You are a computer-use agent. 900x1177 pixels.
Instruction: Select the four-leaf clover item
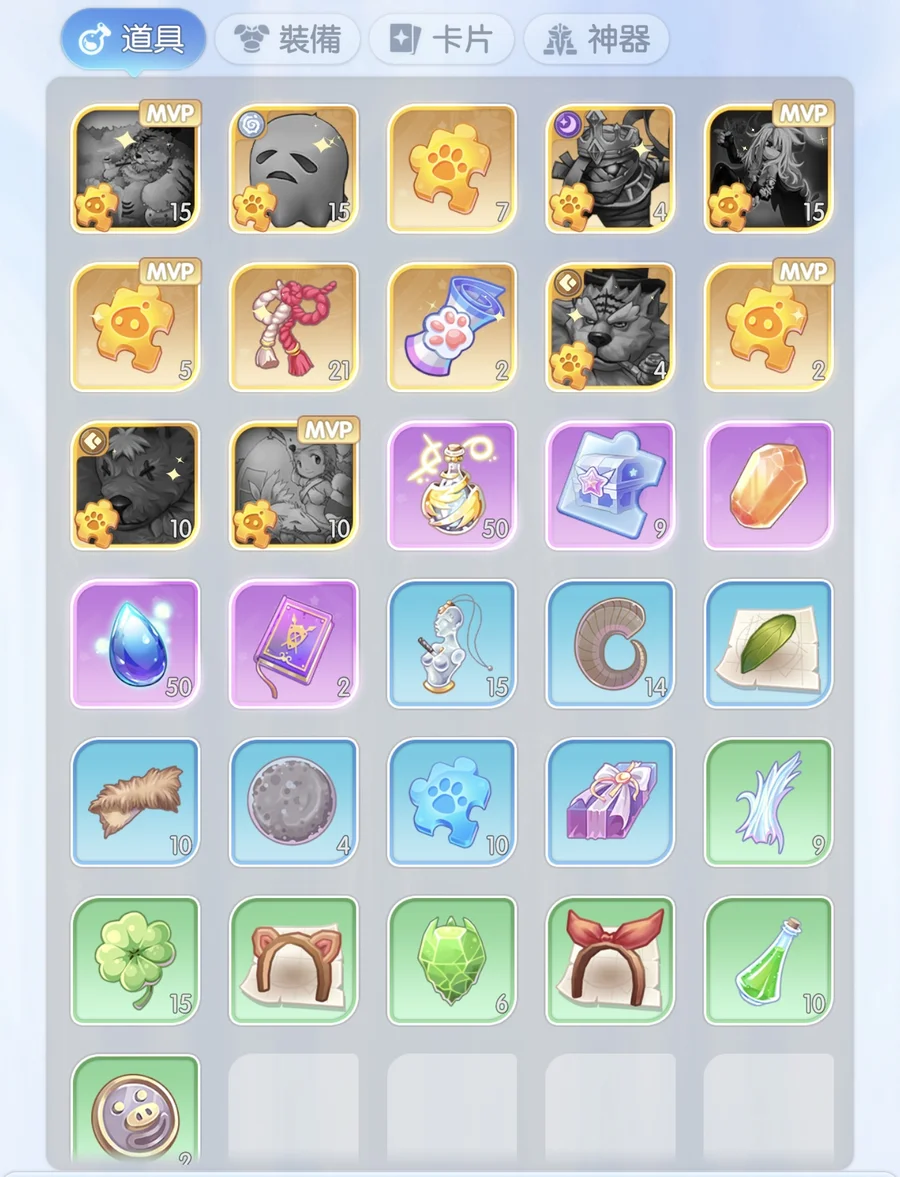pos(135,960)
